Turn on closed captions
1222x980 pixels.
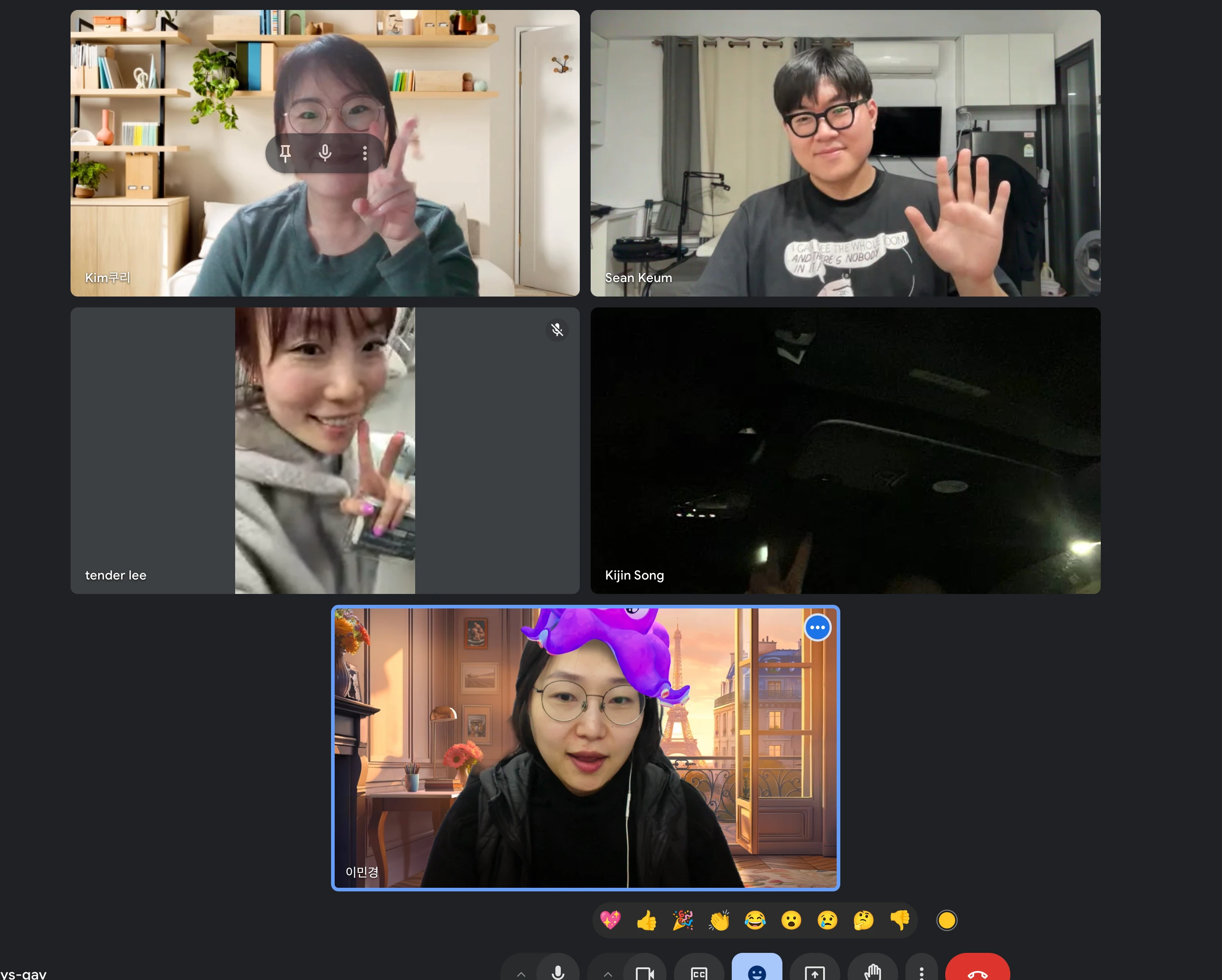coord(699,972)
